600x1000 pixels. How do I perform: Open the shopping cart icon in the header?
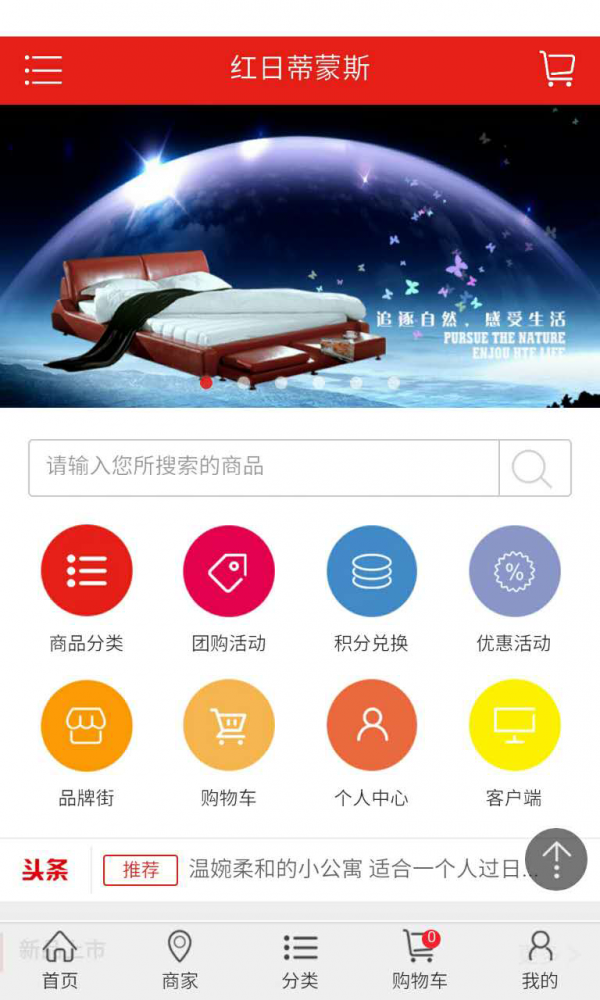[x=557, y=69]
